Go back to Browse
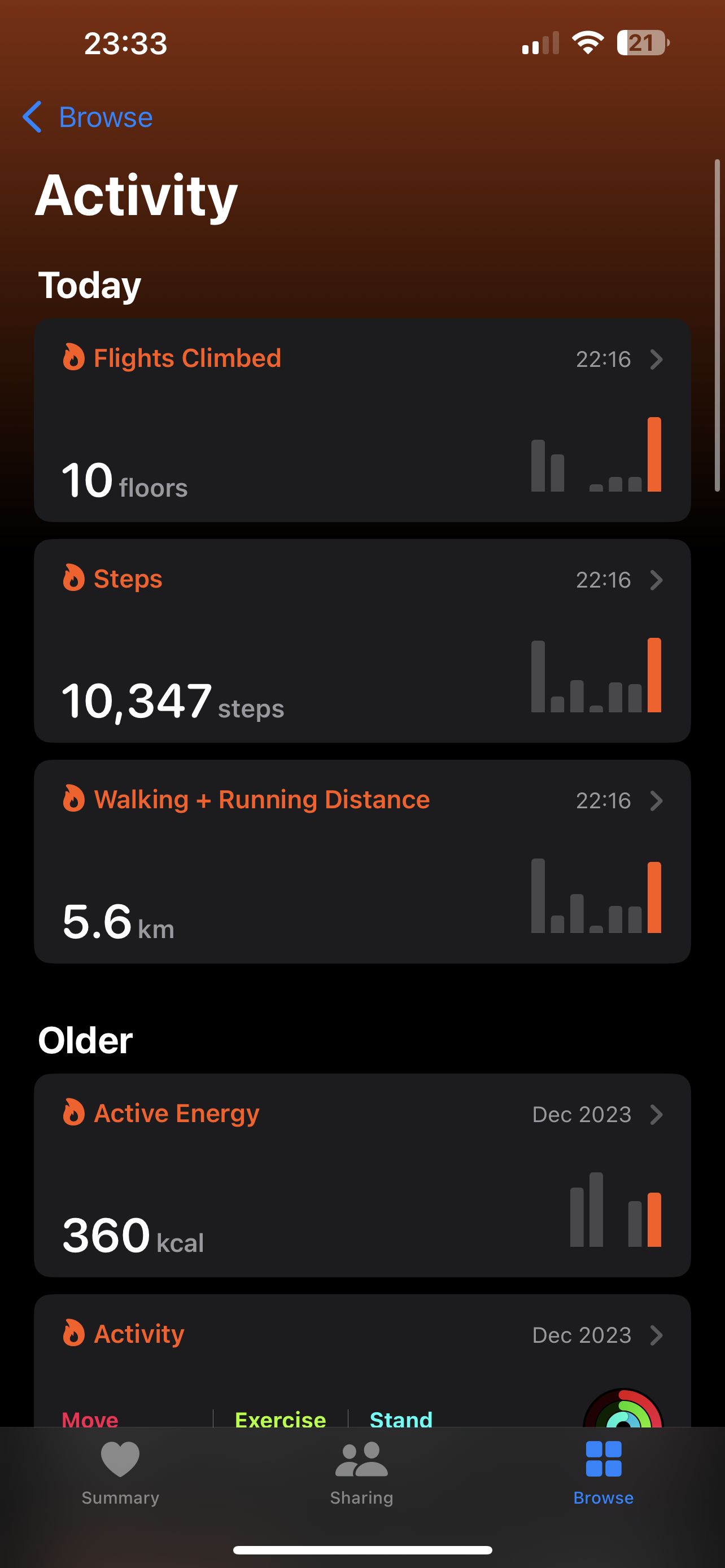725x1568 pixels. (x=88, y=117)
